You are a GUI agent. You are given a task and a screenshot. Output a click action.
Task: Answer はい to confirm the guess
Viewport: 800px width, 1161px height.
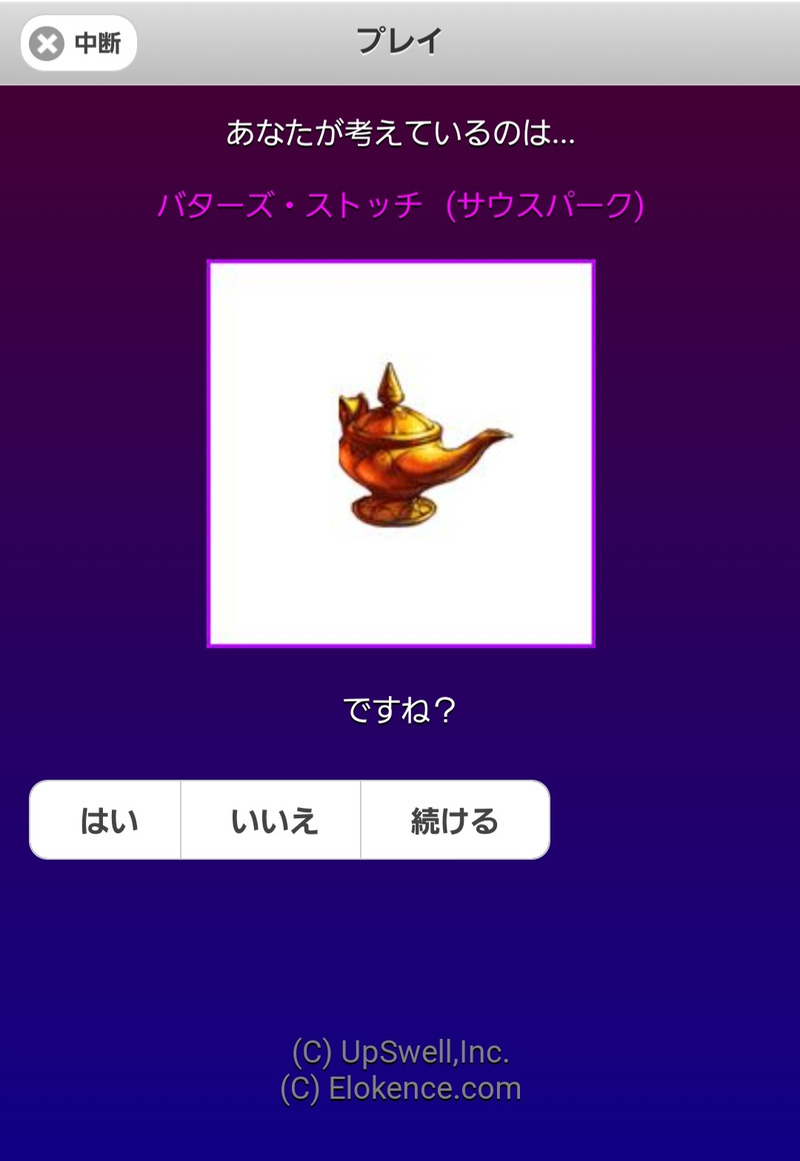pos(106,820)
